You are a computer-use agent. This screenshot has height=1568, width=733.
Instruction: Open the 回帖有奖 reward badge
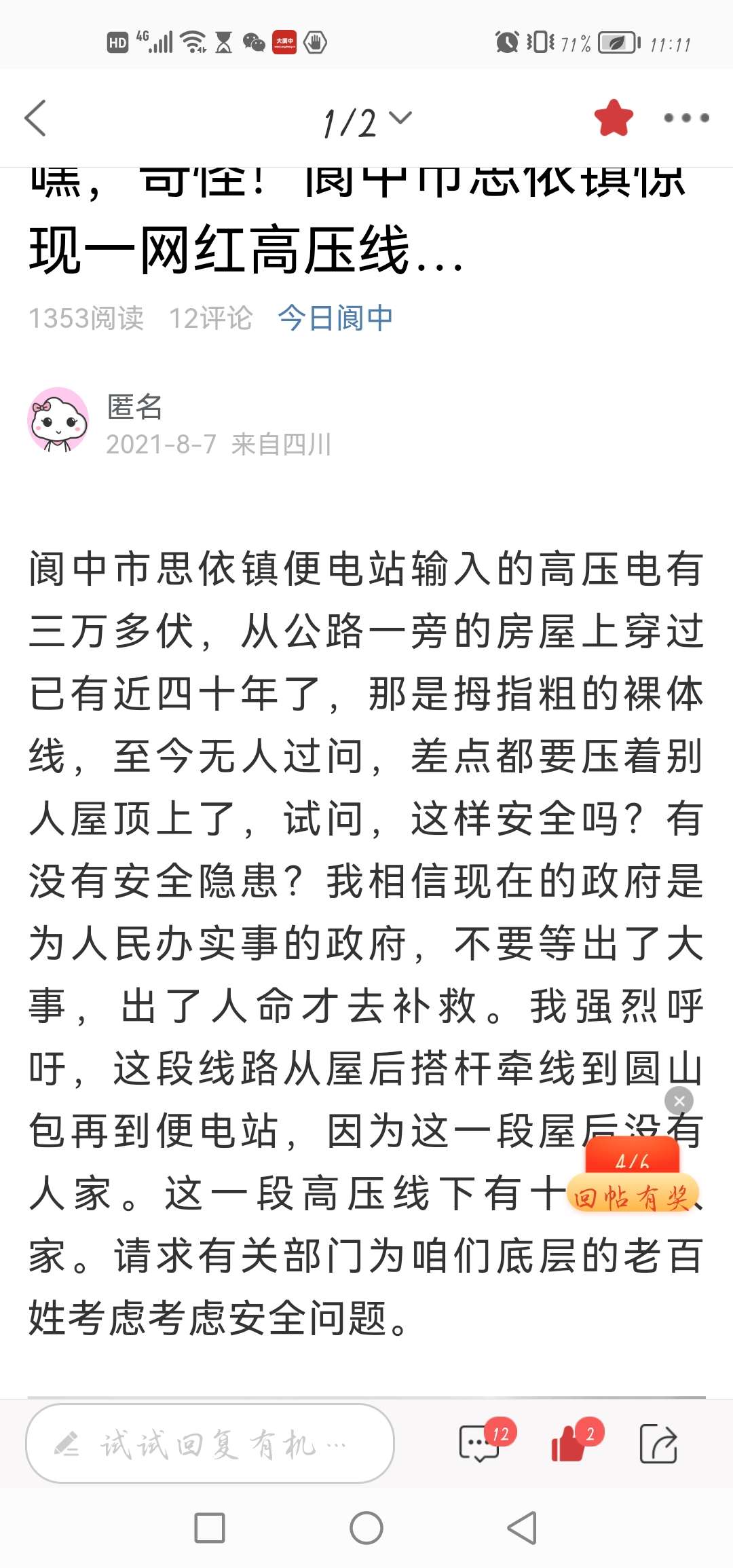(x=632, y=1182)
